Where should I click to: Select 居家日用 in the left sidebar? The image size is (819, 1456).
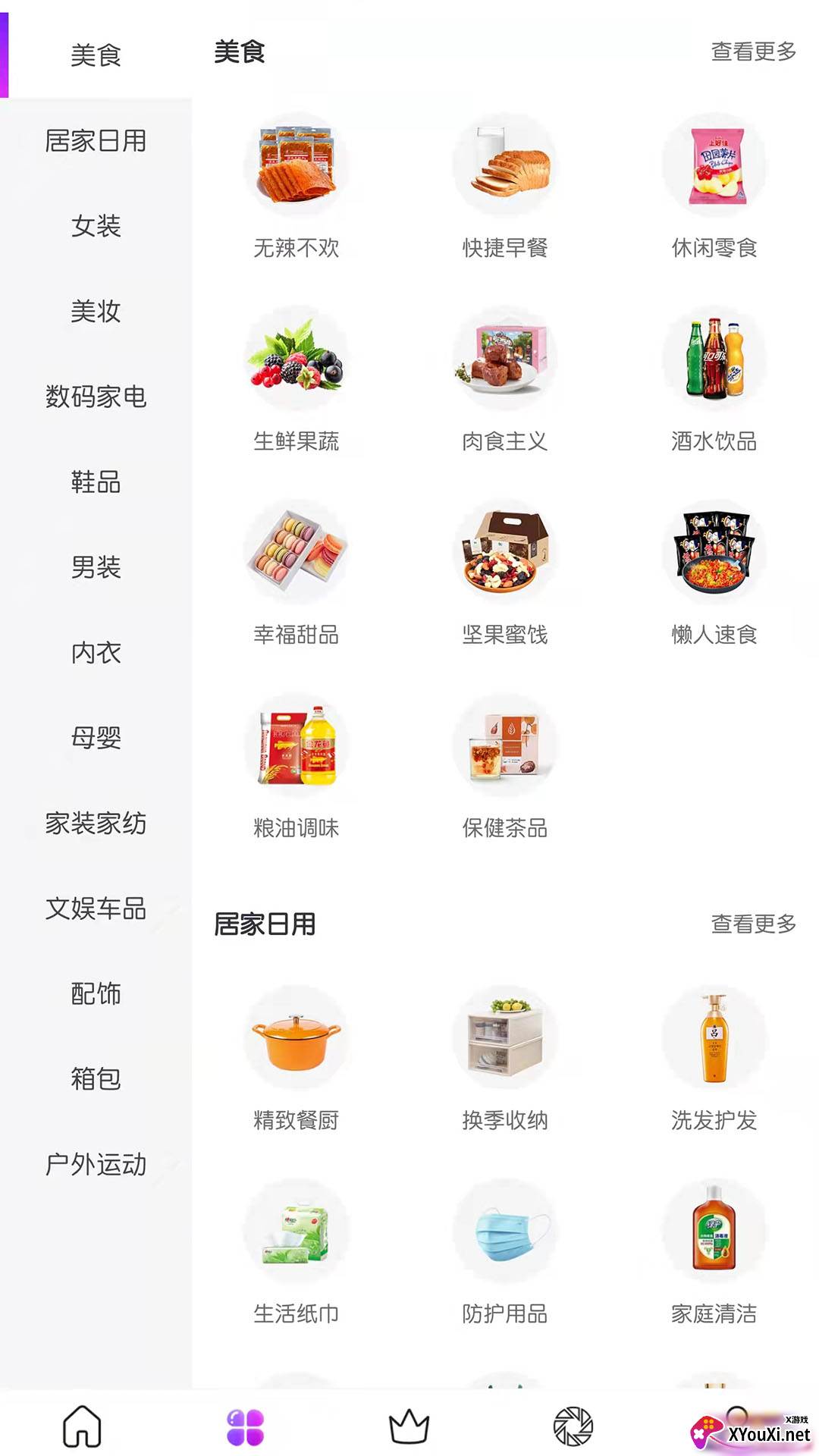96,141
